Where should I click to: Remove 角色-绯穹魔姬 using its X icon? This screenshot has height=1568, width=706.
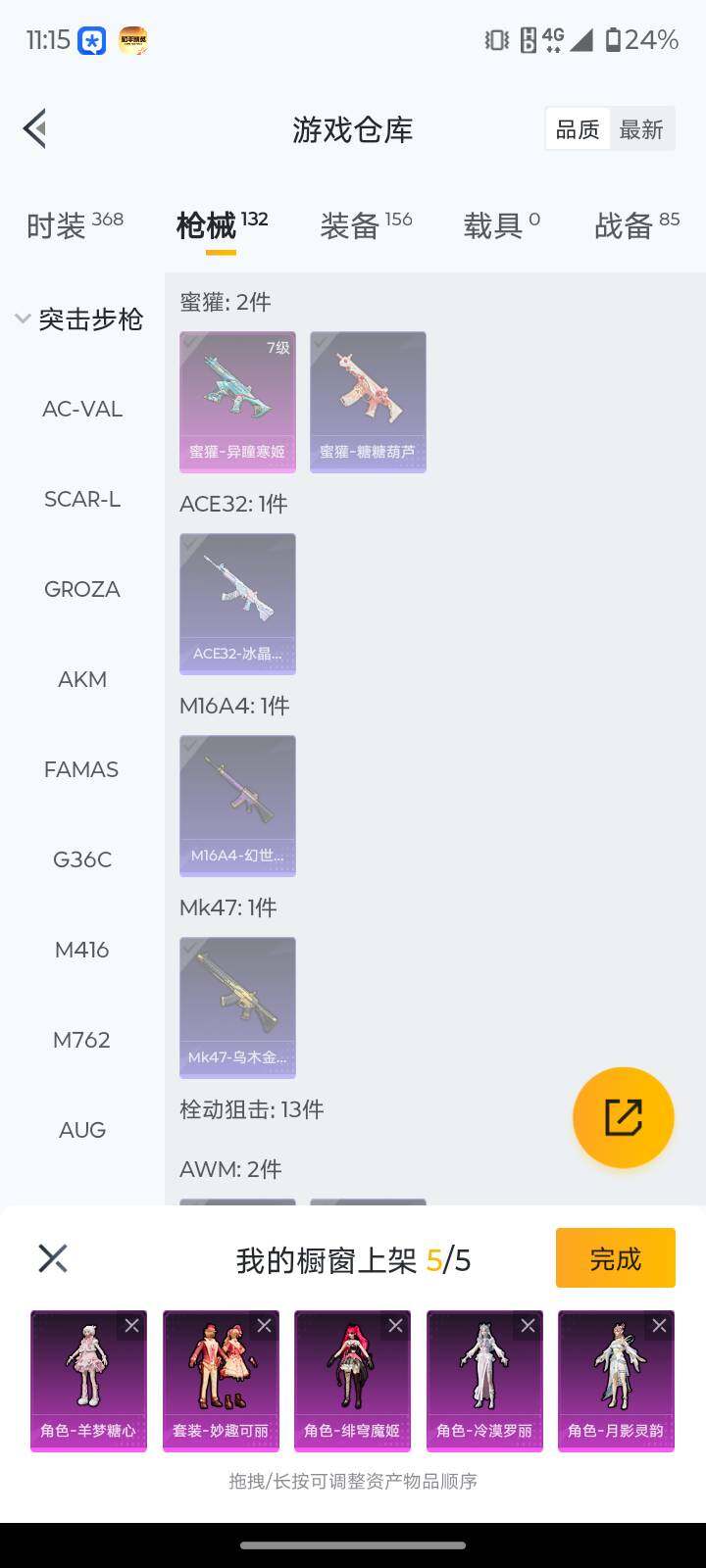click(396, 1325)
